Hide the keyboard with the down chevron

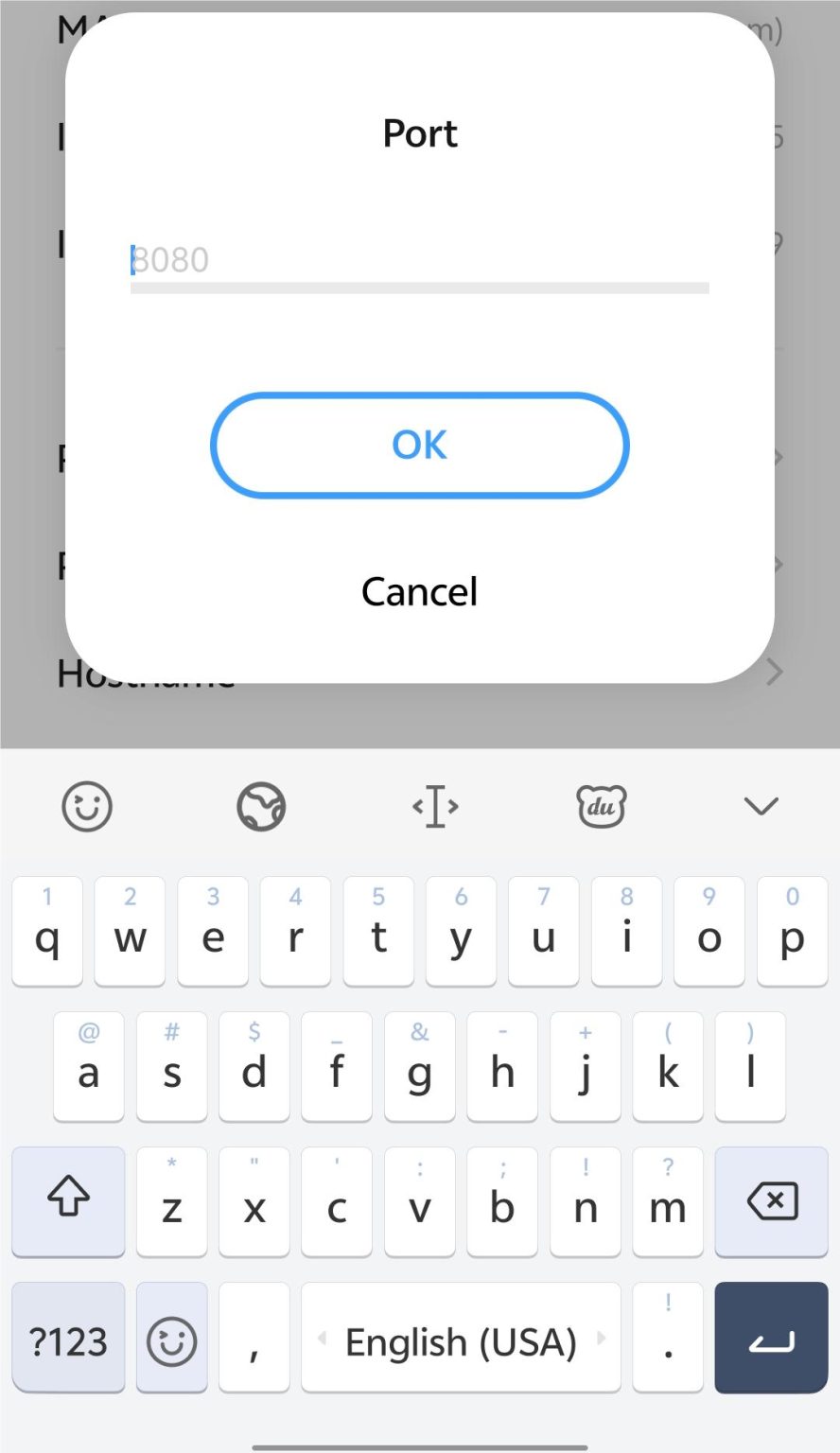click(x=761, y=806)
